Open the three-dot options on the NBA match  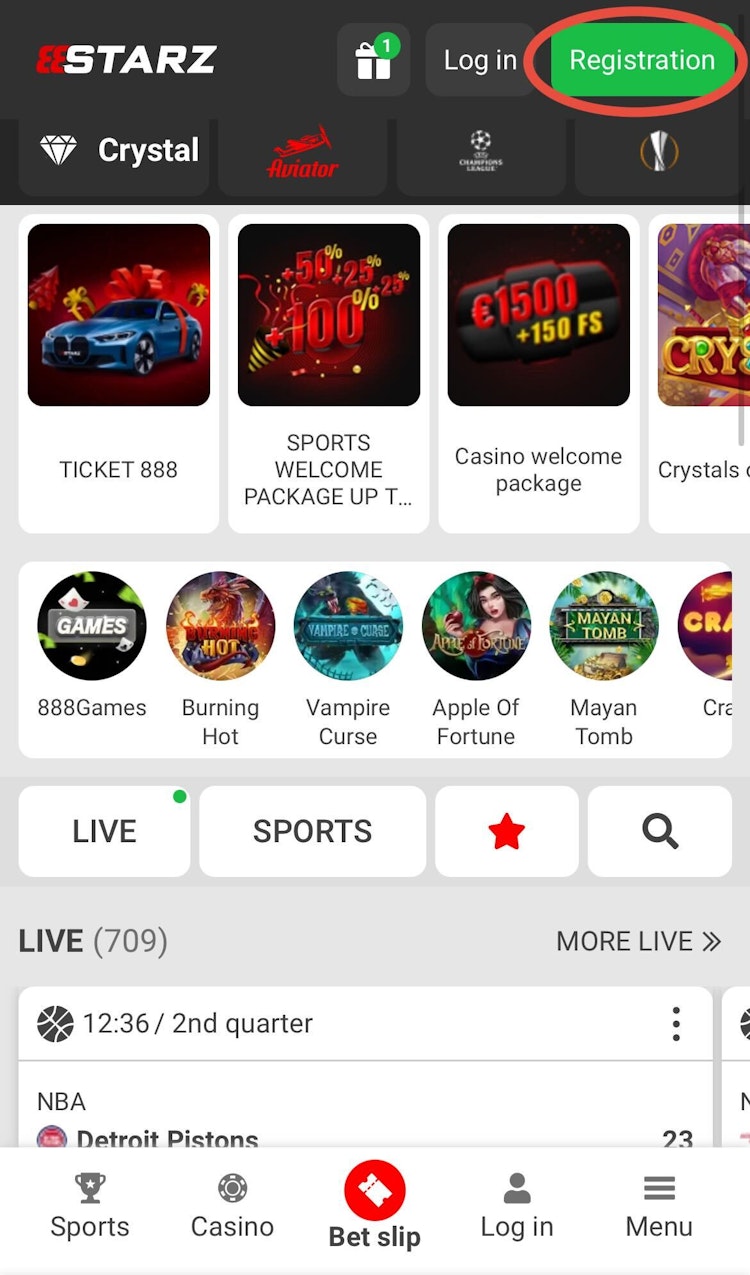[x=676, y=1023]
